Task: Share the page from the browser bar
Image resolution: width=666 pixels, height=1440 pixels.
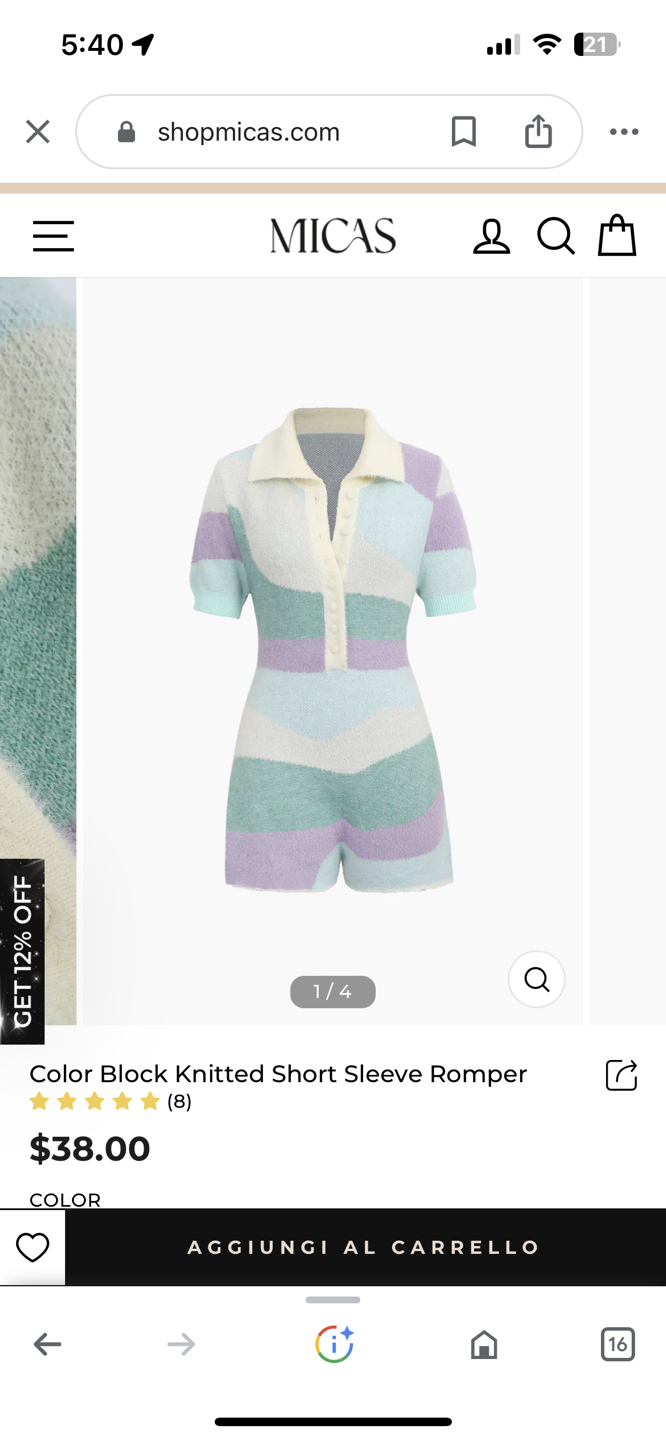Action: click(538, 131)
